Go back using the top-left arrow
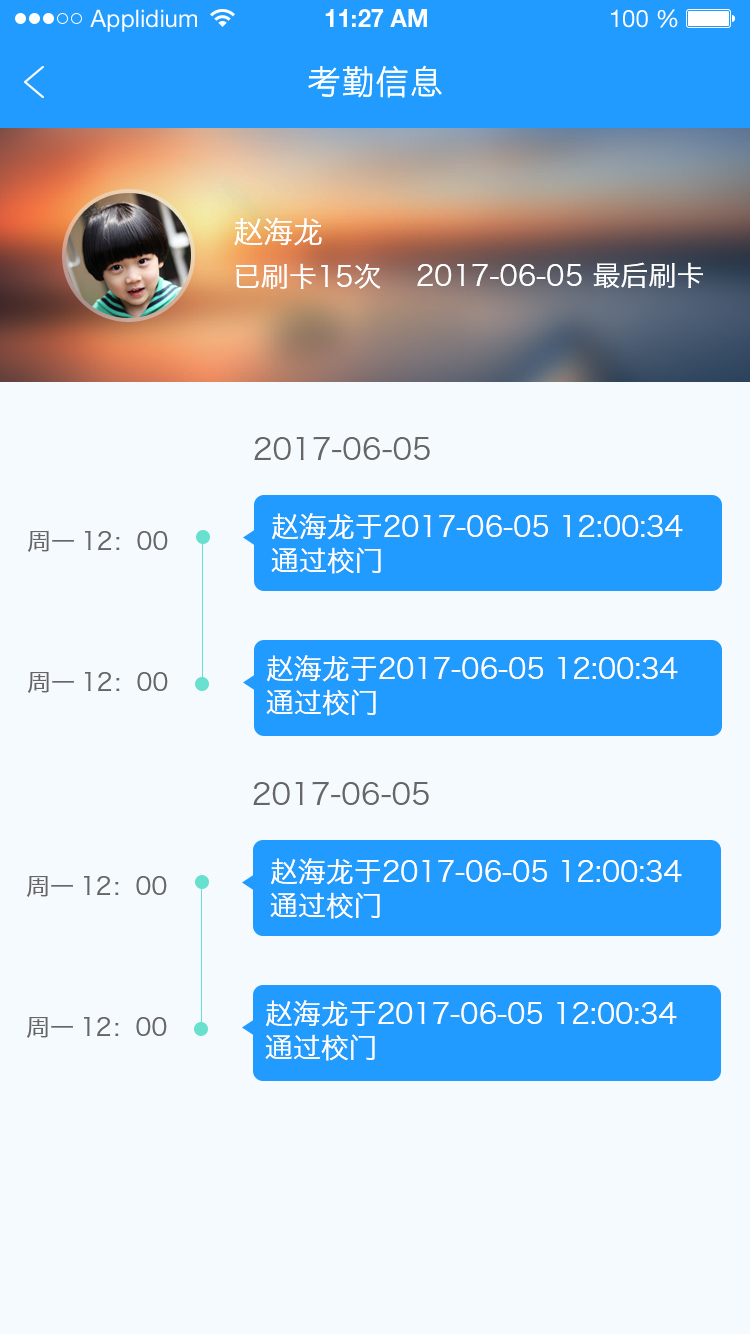Screen dimensions: 750x1334 pos(35,82)
